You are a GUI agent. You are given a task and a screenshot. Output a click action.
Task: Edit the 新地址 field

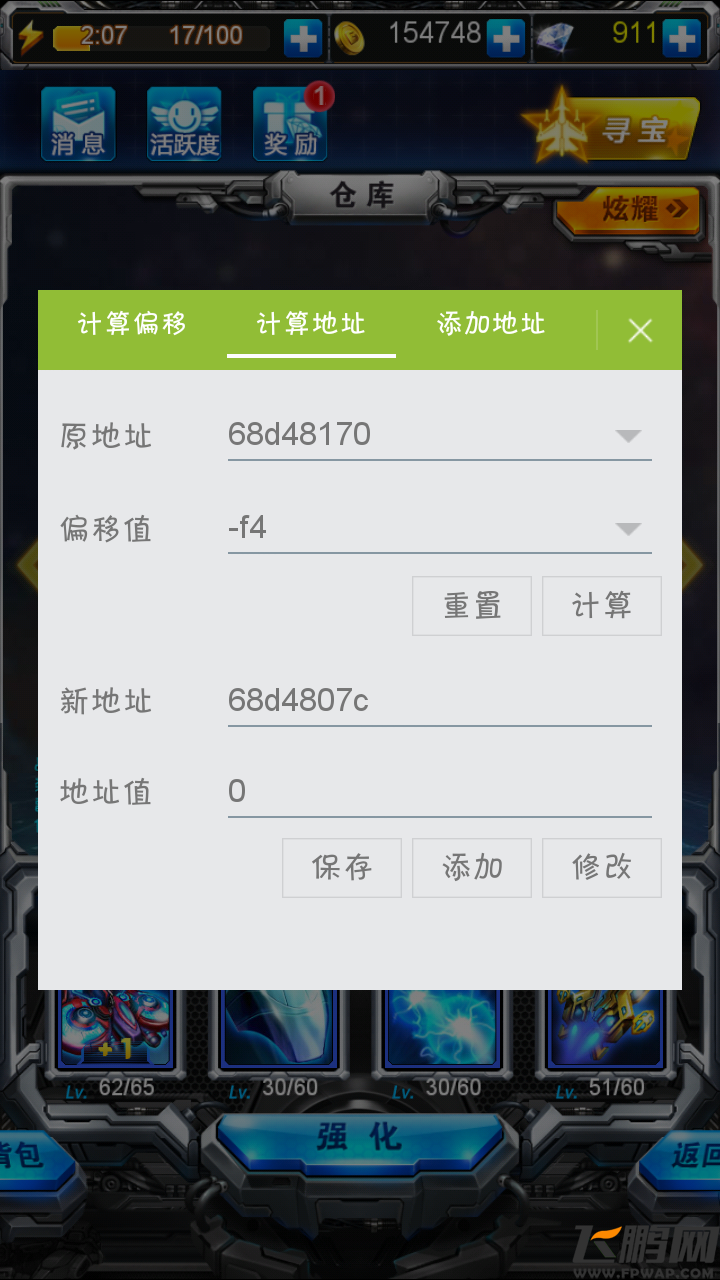438,701
